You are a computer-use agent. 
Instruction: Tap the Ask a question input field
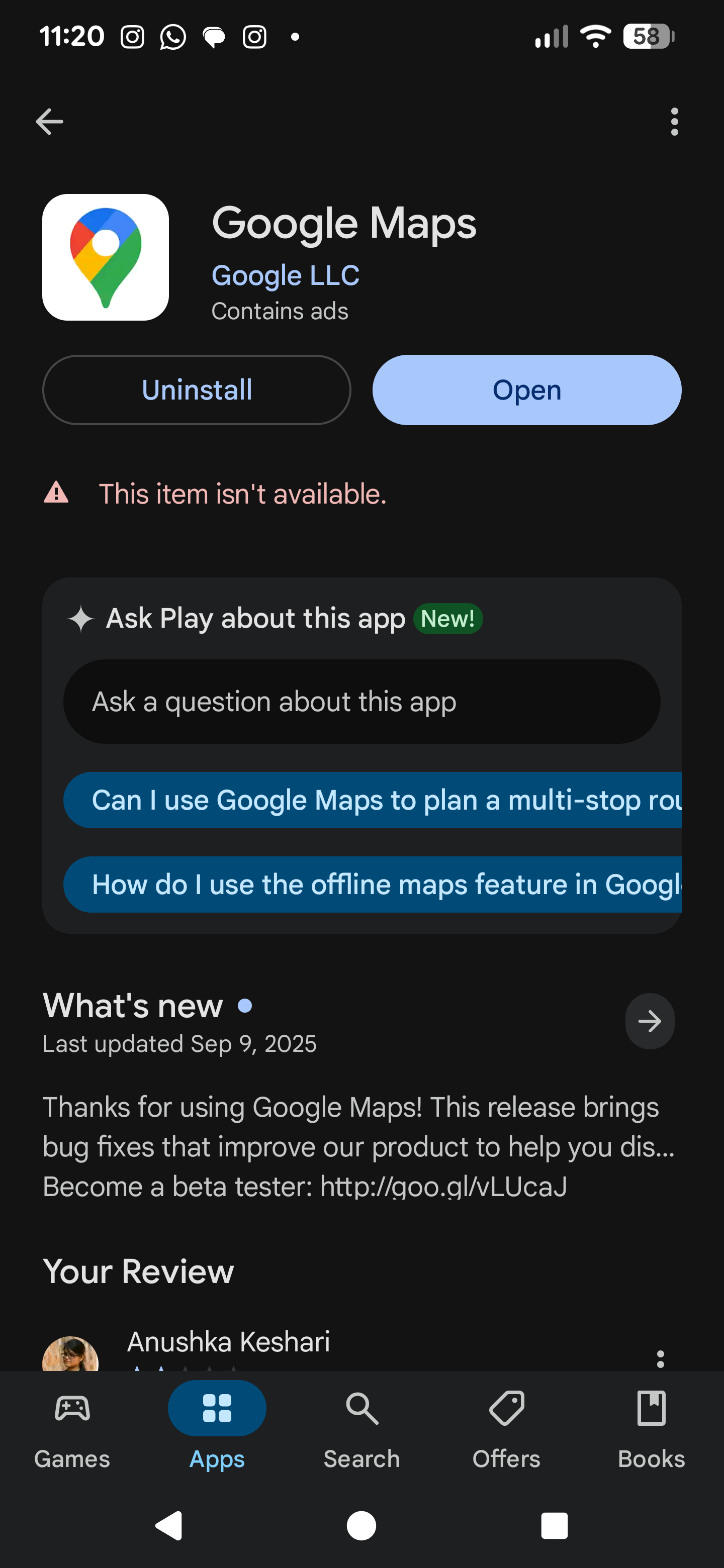361,702
